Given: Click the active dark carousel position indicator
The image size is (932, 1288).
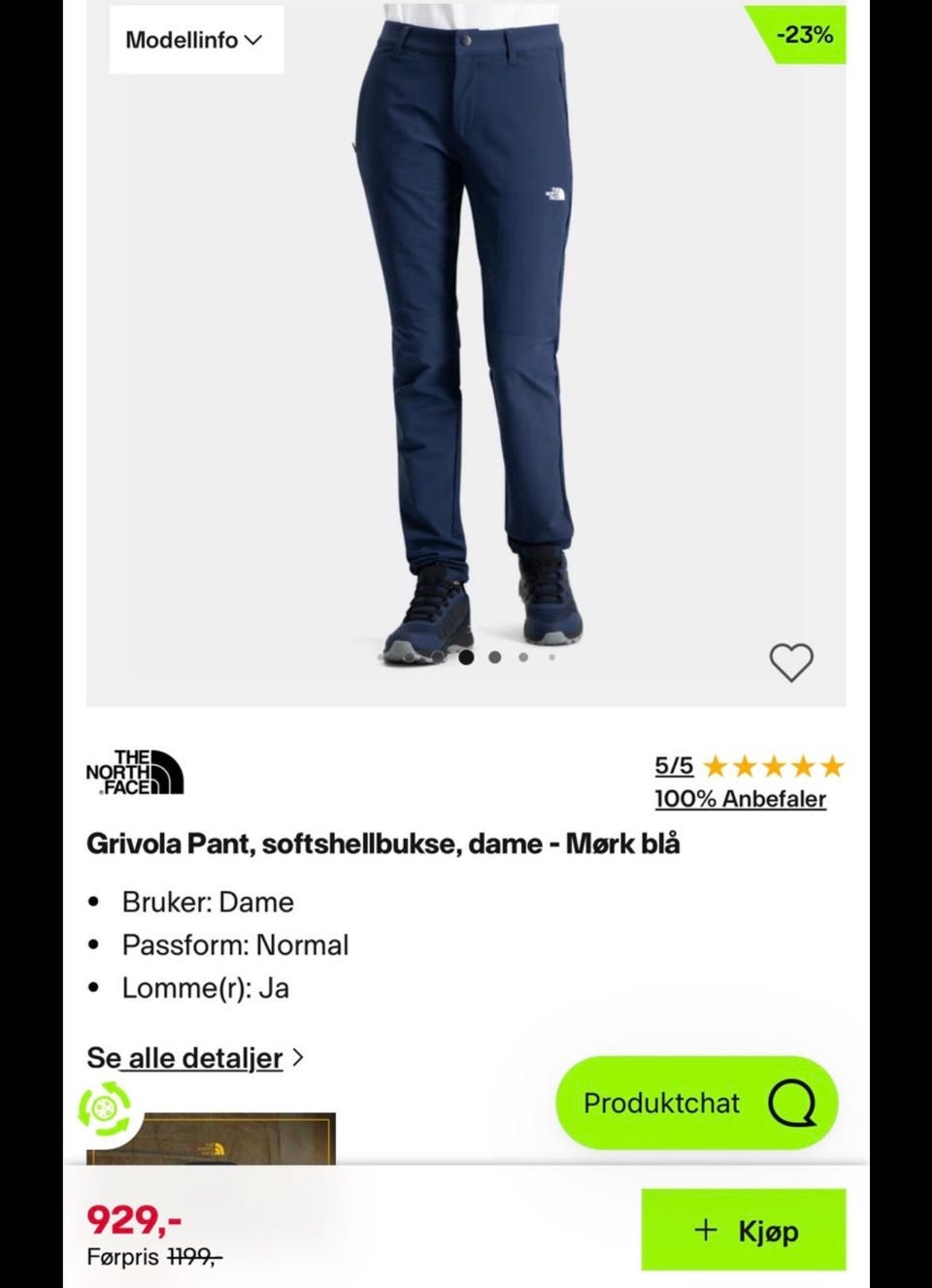Looking at the screenshot, I should [x=468, y=658].
